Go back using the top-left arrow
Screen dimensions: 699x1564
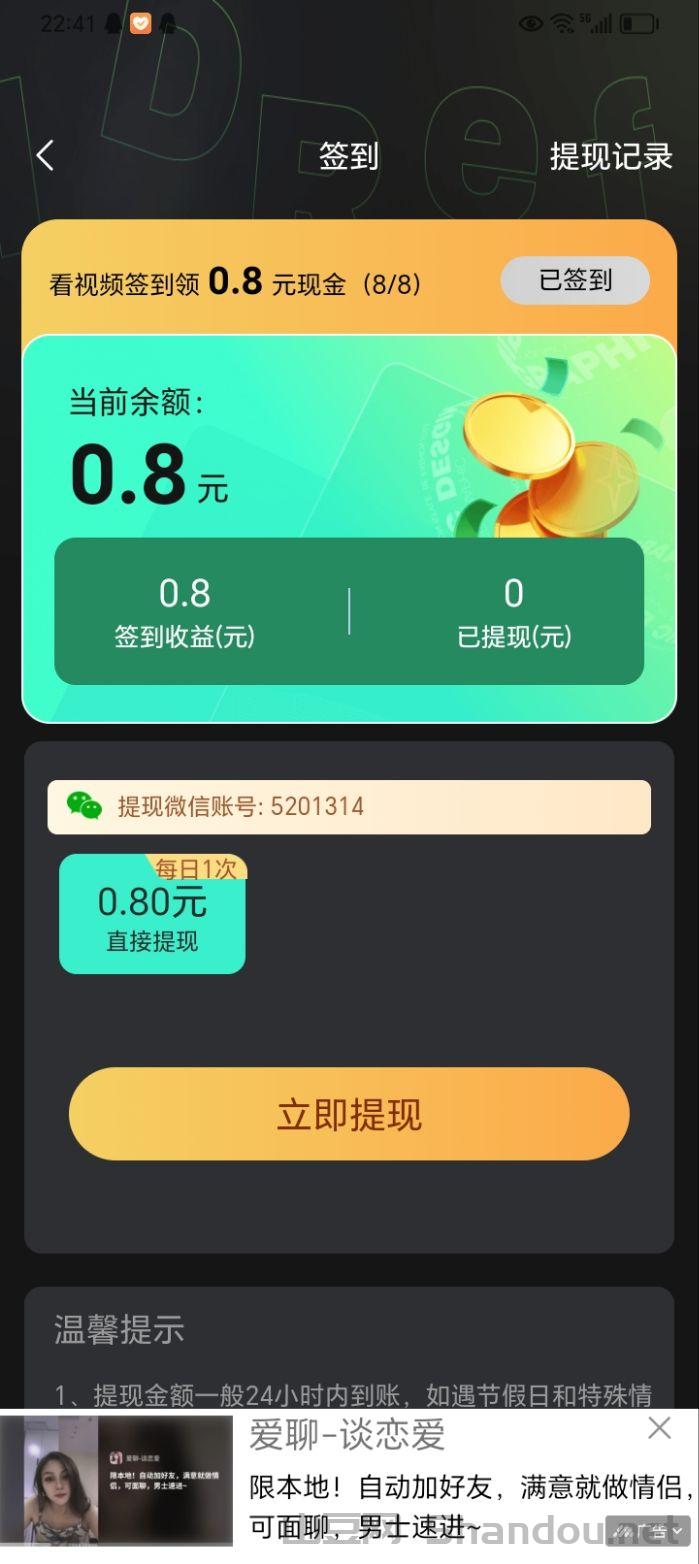point(45,155)
